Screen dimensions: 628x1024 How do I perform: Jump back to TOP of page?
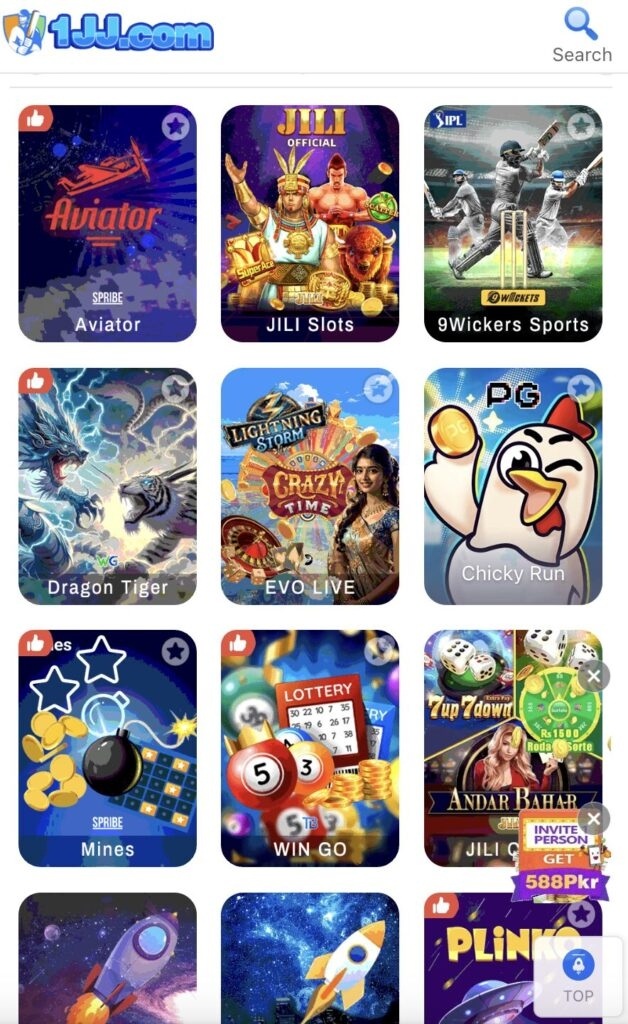click(578, 976)
